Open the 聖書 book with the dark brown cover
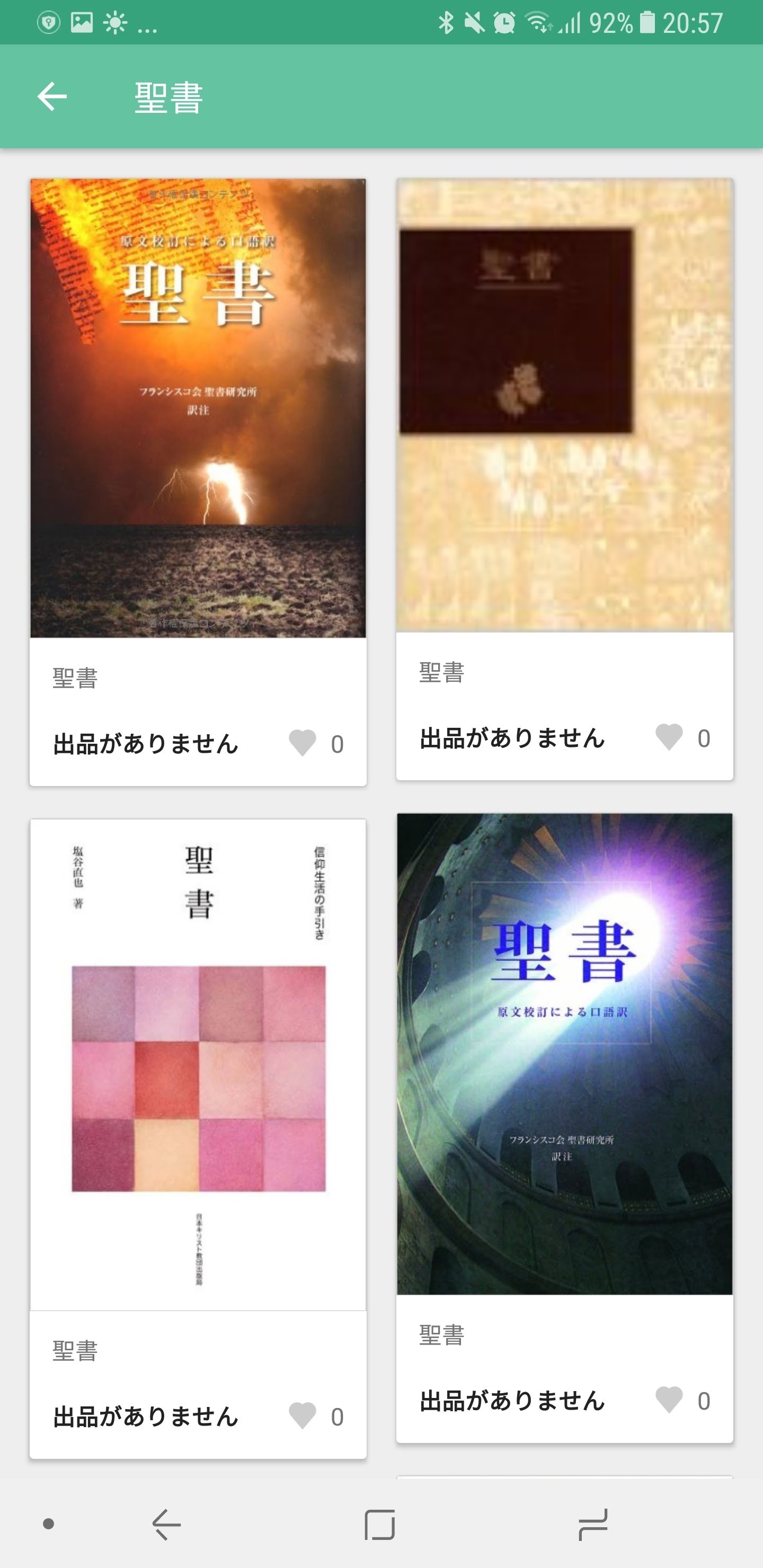Screen dimensions: 763x1568 click(x=564, y=405)
